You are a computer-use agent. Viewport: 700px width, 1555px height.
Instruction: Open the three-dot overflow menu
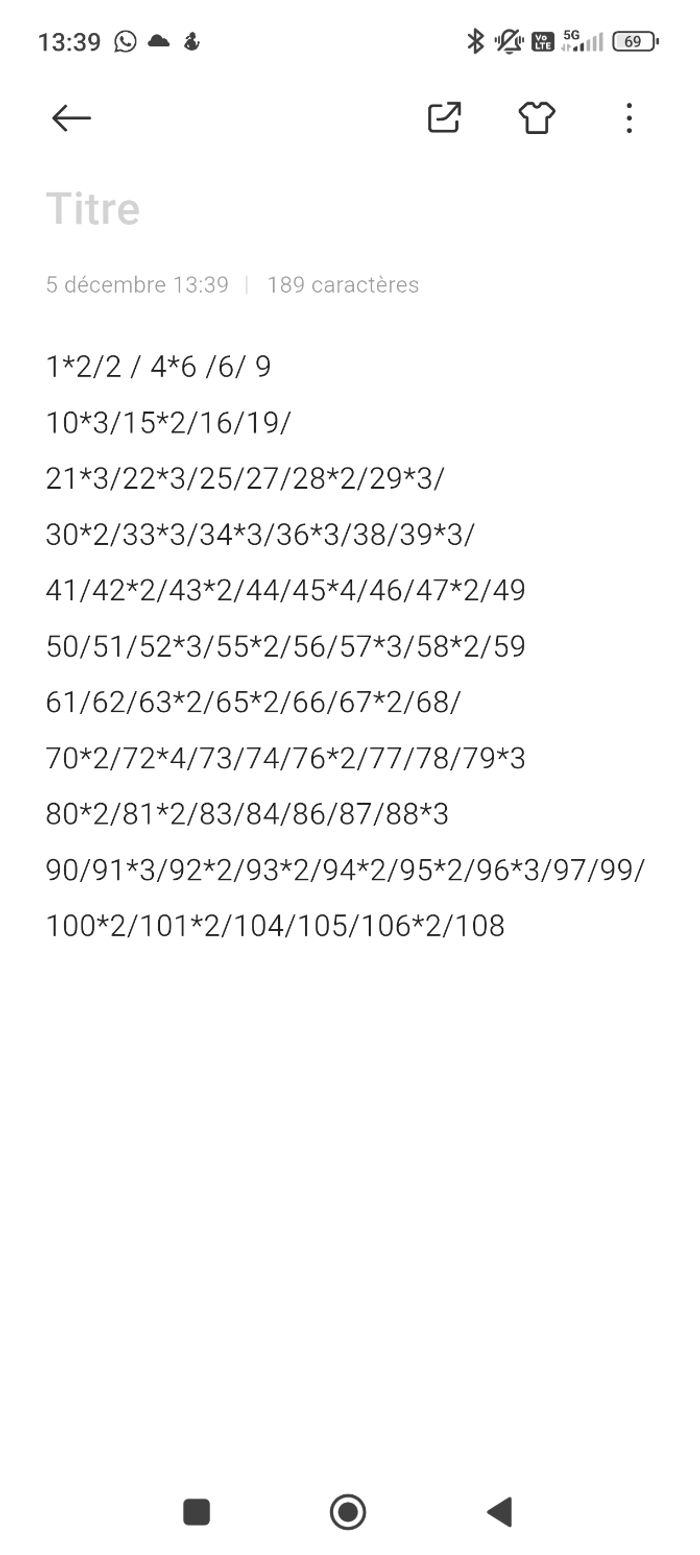click(x=629, y=118)
